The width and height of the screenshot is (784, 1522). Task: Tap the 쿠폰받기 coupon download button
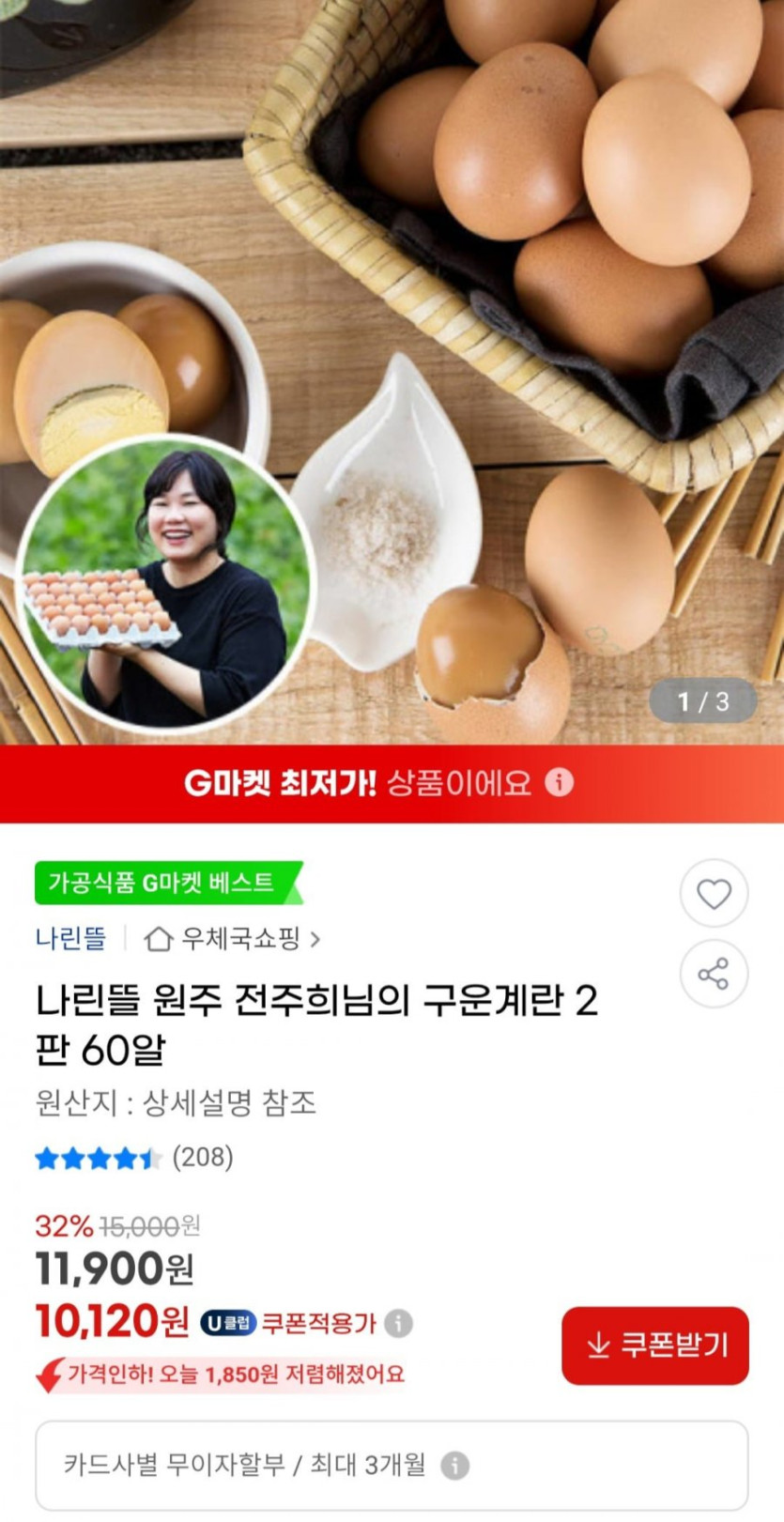point(654,1345)
